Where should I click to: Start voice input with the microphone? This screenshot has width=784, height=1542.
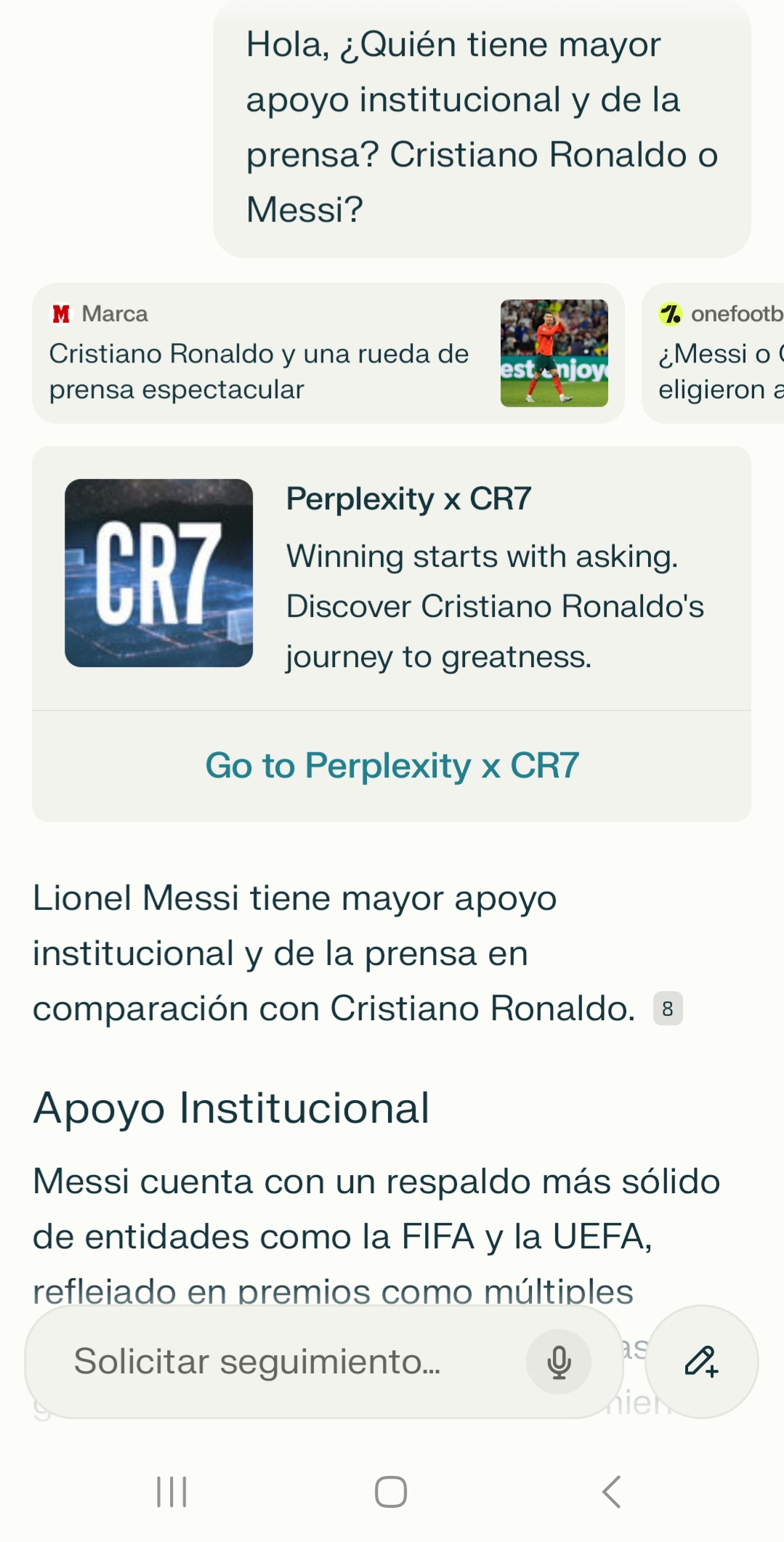click(x=558, y=1362)
